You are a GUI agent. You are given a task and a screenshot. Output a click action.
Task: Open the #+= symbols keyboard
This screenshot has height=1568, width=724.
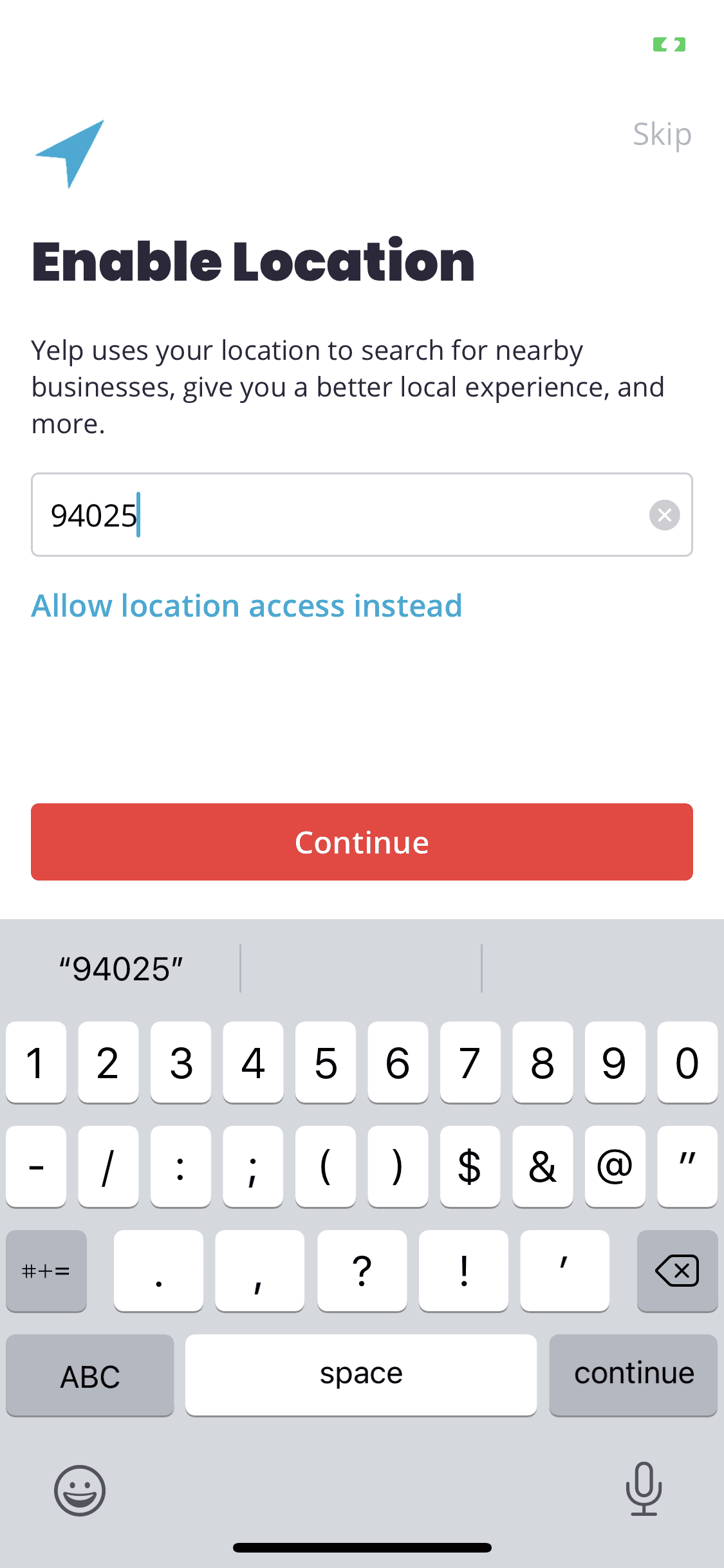click(x=46, y=1271)
